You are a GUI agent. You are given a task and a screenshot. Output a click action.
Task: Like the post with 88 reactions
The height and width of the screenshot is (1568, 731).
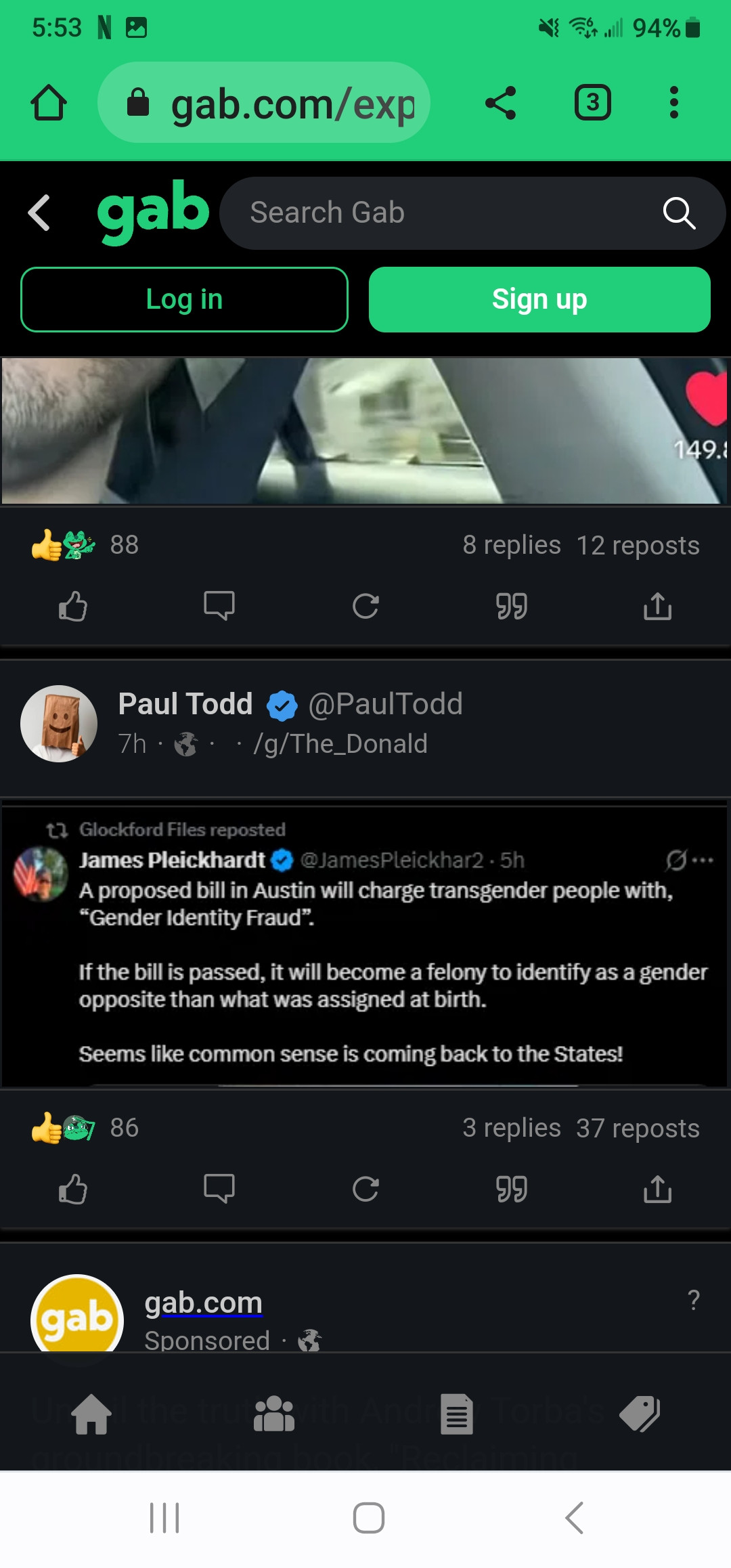(x=73, y=606)
